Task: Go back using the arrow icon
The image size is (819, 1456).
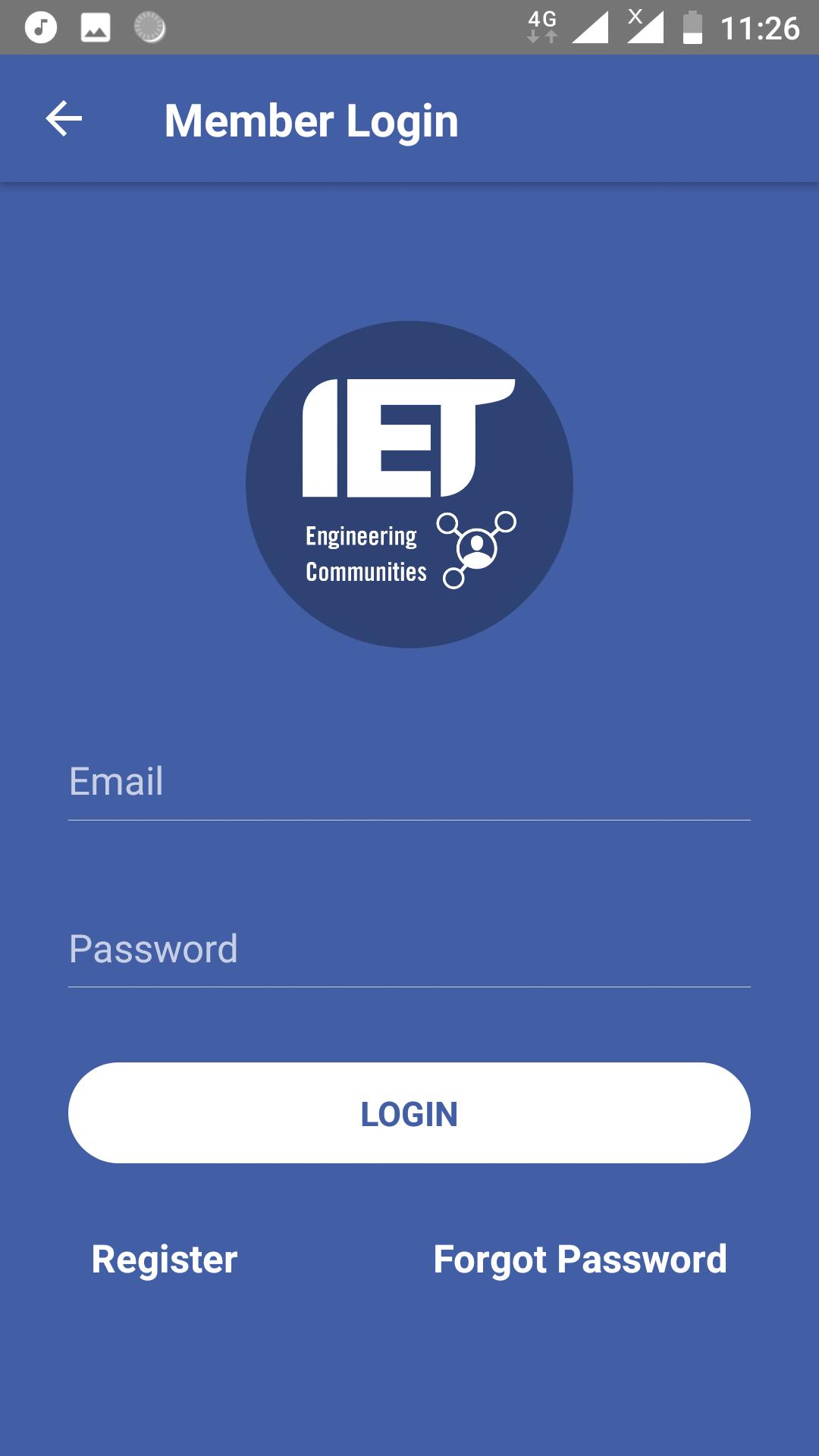Action: click(64, 119)
